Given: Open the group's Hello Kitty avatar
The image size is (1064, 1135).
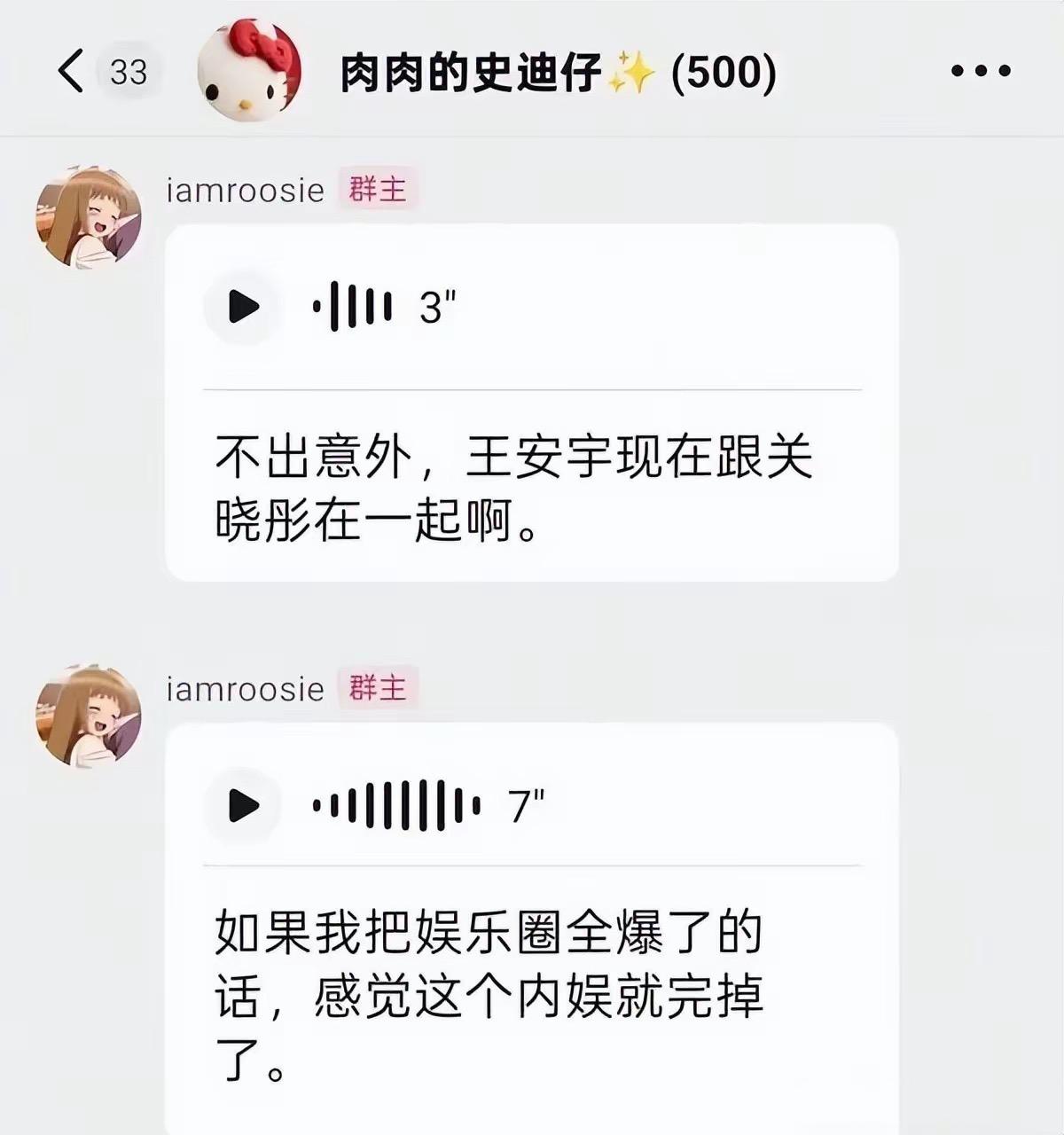Looking at the screenshot, I should 249,71.
